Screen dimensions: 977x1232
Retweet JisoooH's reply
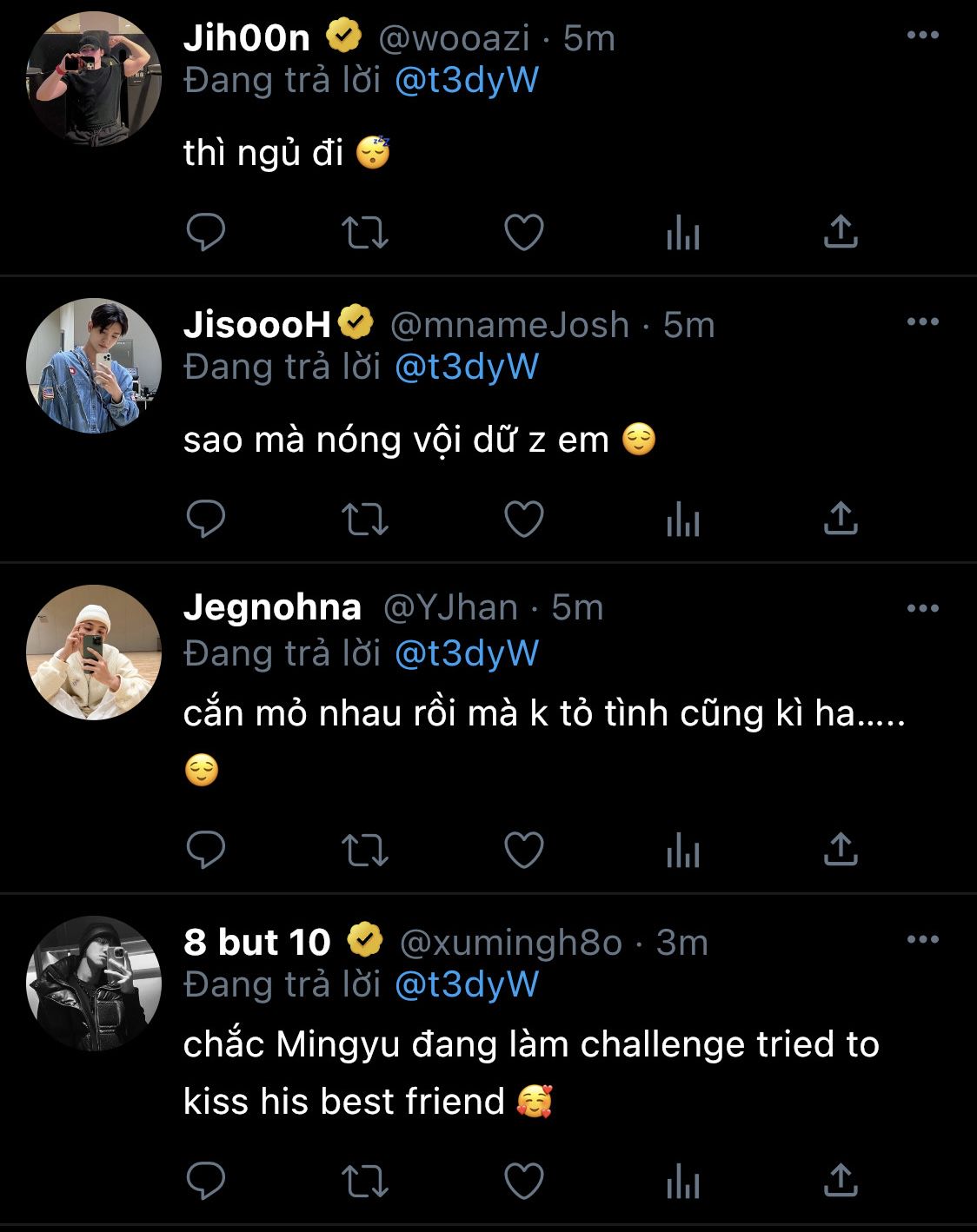click(364, 520)
